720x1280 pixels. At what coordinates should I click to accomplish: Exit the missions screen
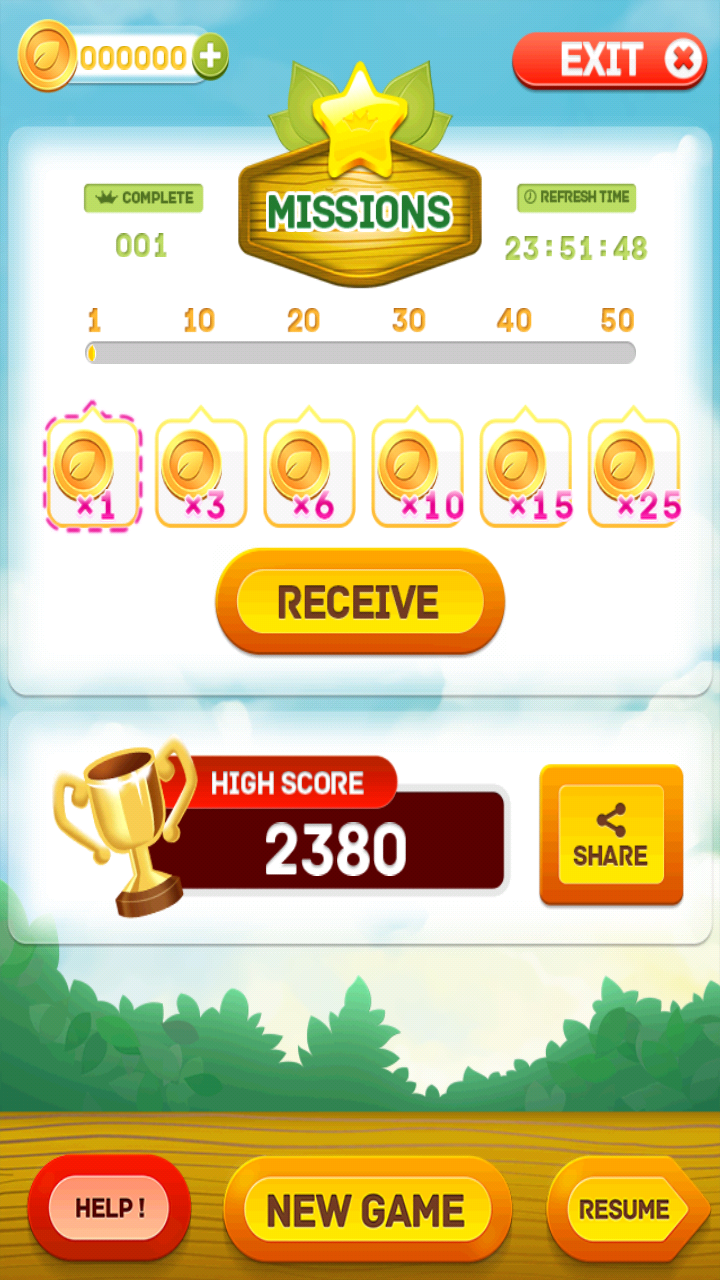609,61
